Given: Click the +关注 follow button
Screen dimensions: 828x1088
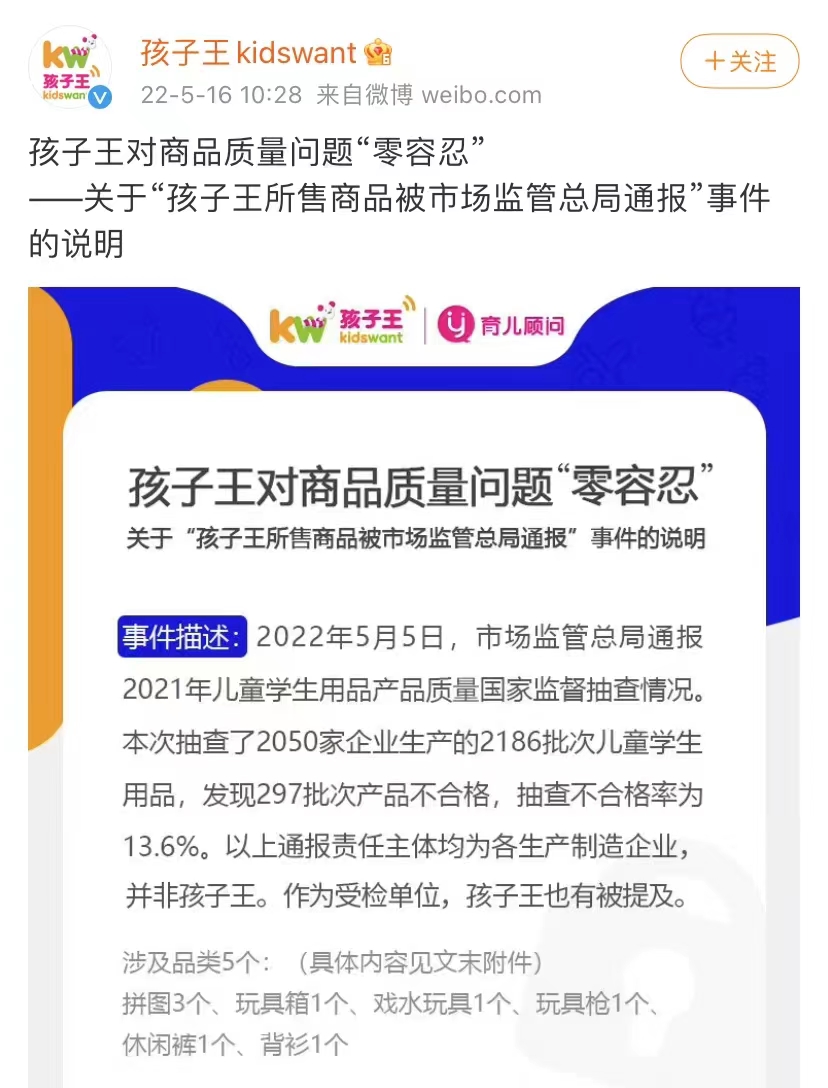Looking at the screenshot, I should coord(738,62).
